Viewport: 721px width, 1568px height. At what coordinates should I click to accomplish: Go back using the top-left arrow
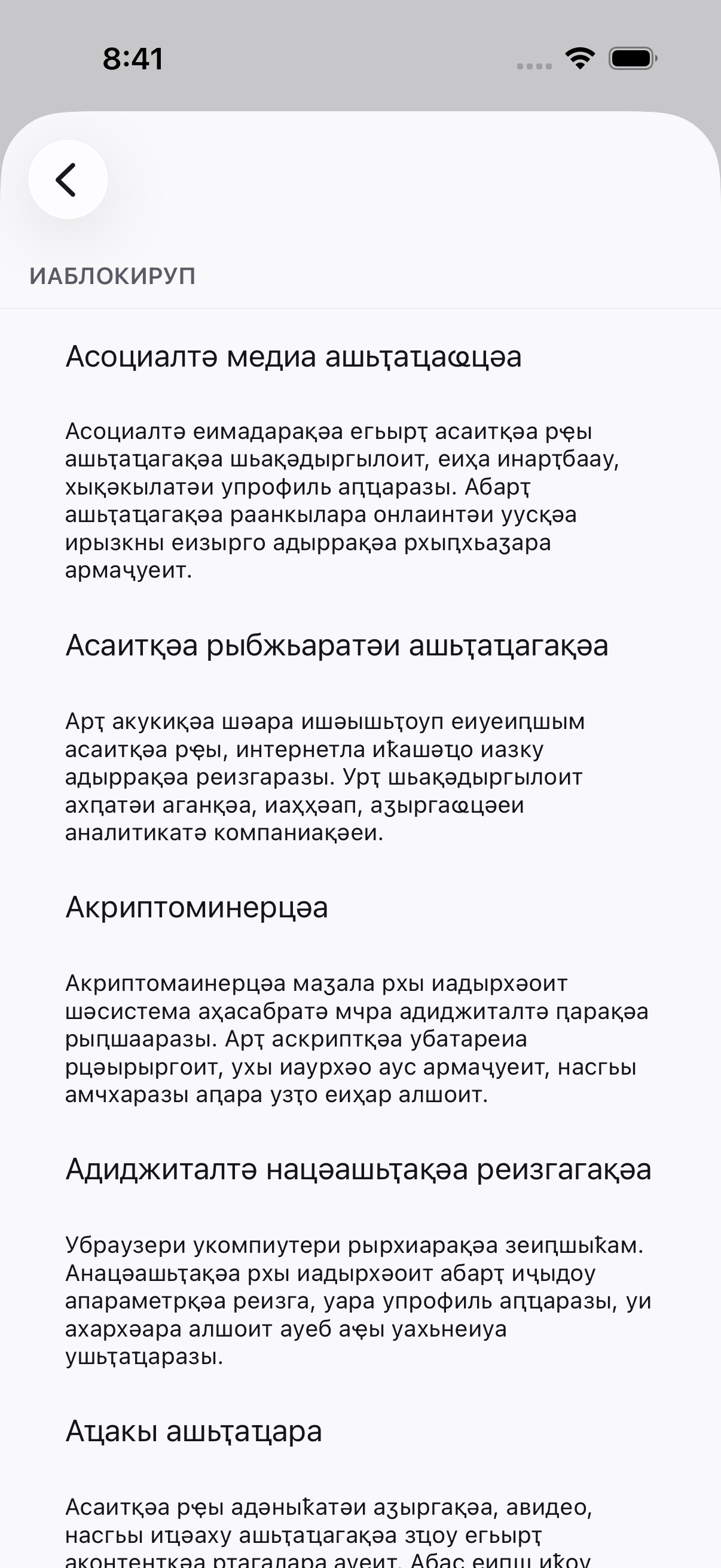tap(68, 179)
